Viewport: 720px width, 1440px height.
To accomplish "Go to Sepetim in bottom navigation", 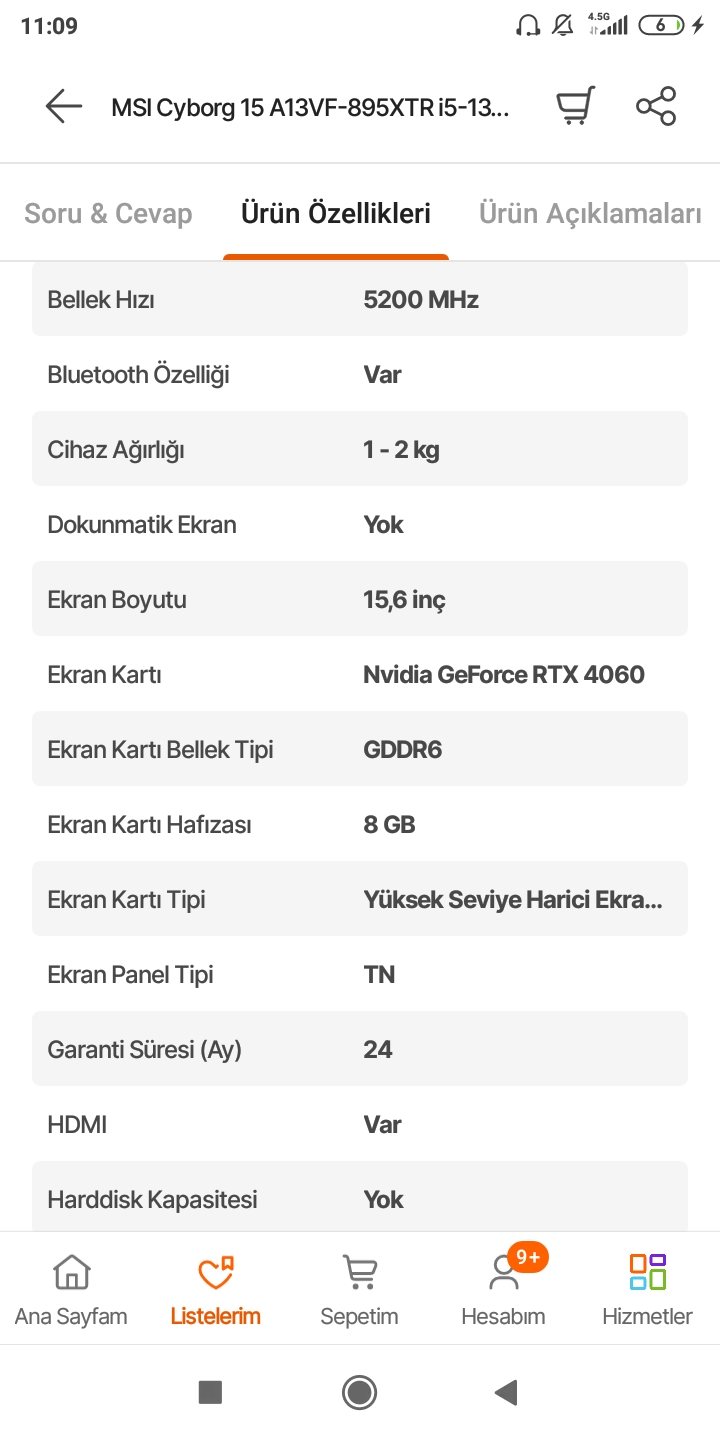I will pyautogui.click(x=359, y=1289).
